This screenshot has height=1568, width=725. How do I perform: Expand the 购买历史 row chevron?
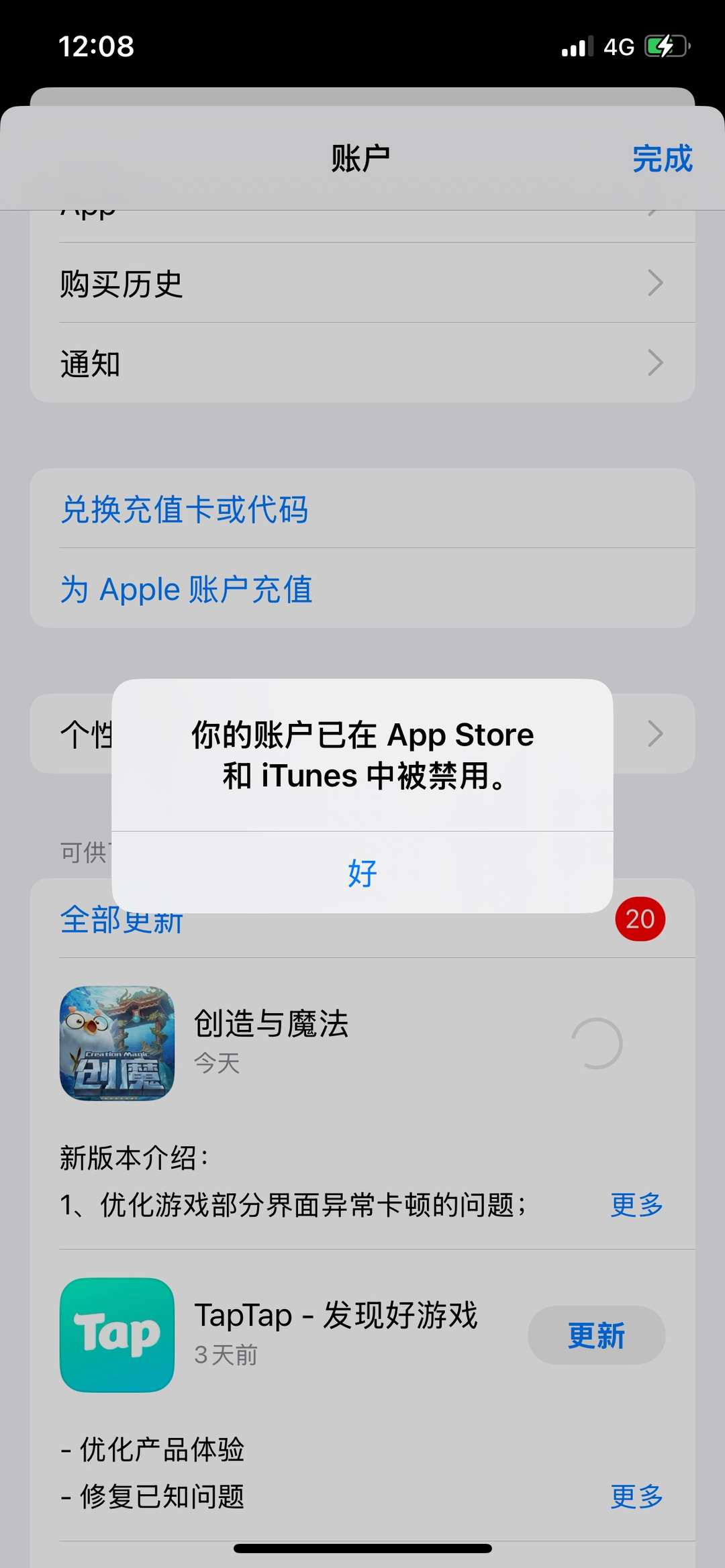coord(655,283)
